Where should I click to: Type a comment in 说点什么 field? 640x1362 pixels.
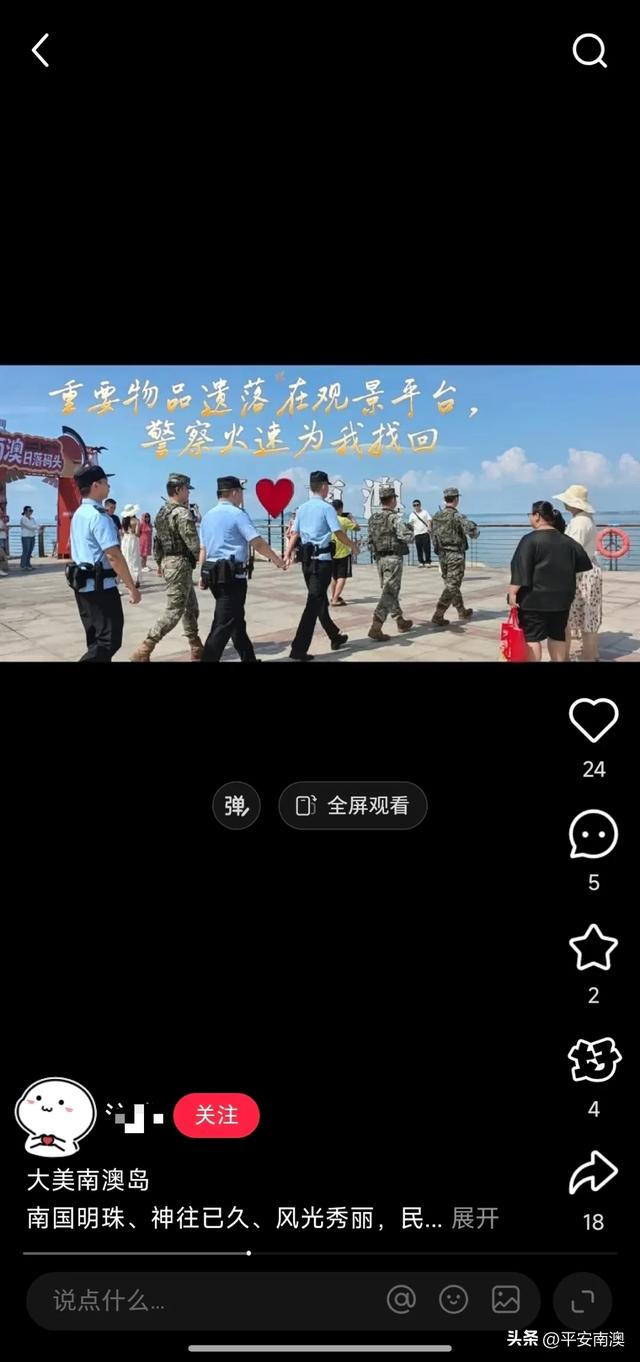pos(200,1300)
